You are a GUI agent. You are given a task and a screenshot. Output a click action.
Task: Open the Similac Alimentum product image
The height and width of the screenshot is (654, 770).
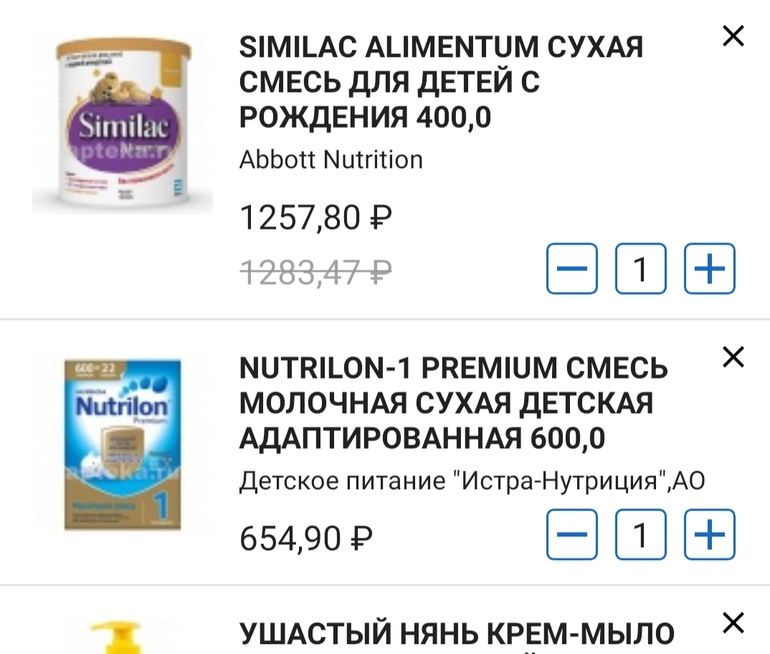pyautogui.click(x=122, y=124)
